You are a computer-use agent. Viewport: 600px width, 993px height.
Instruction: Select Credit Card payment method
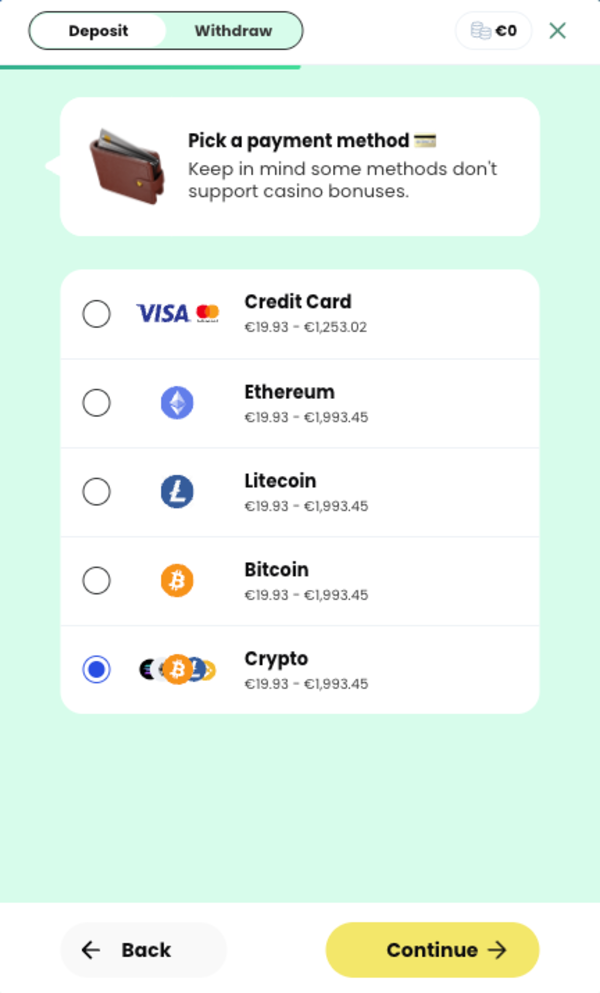[x=96, y=314]
